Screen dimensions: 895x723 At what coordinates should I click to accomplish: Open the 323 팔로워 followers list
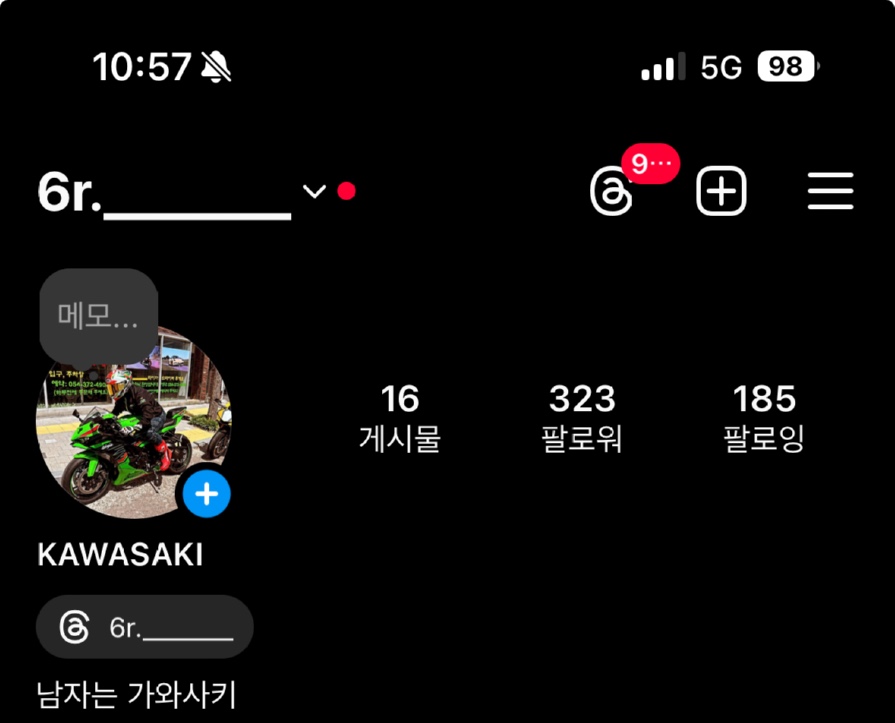(582, 418)
